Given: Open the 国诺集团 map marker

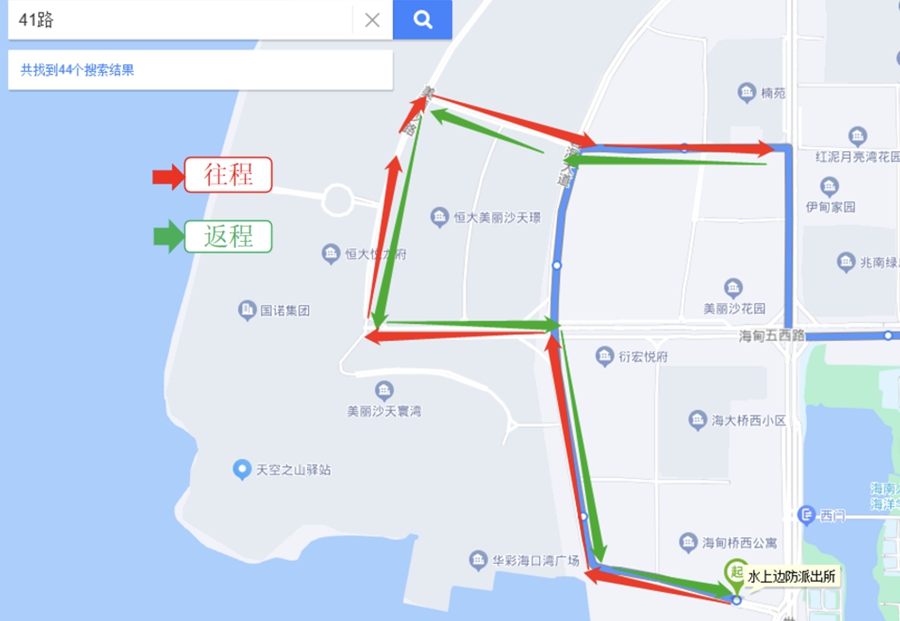Looking at the screenshot, I should pos(247,310).
